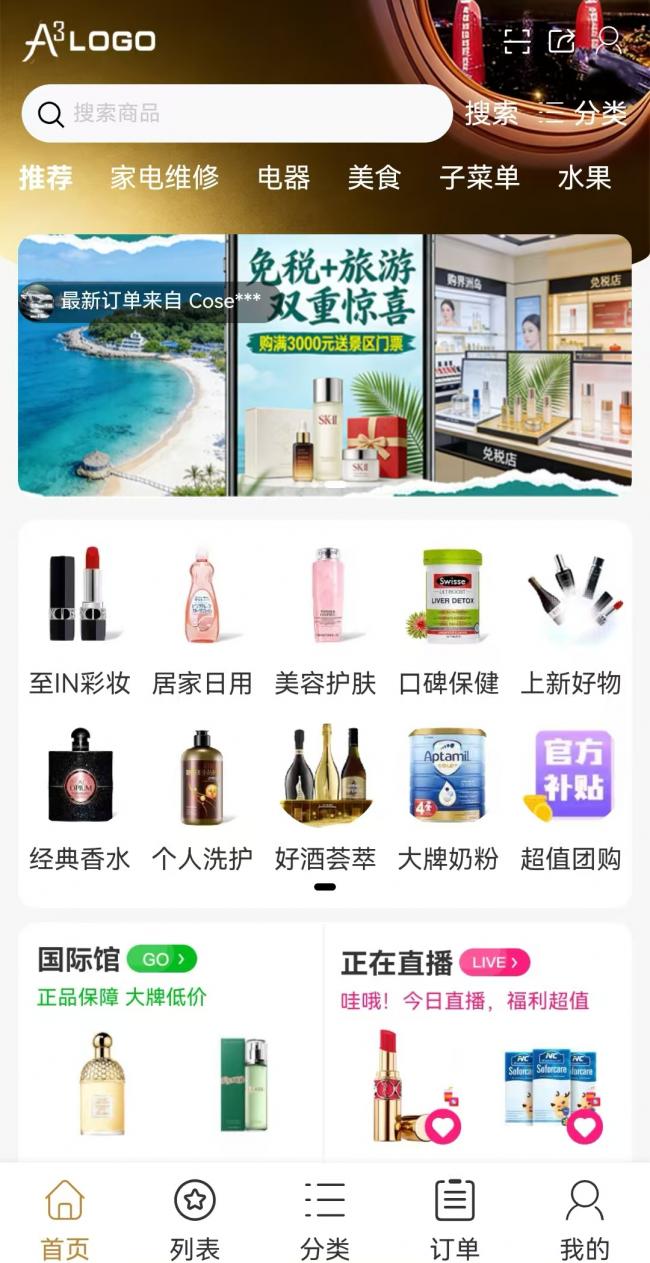This screenshot has height=1263, width=650.
Task: Tap the 搜索 button
Action: click(491, 113)
